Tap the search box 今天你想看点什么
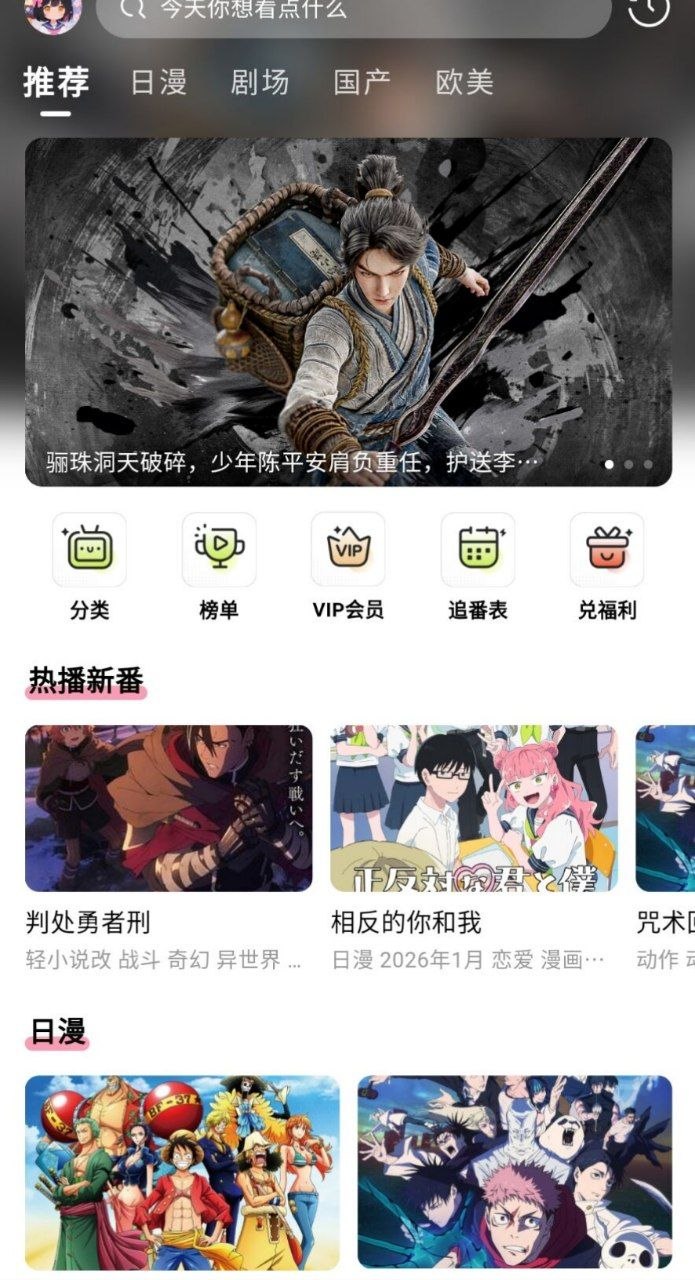This screenshot has height=1280, width=695. (353, 12)
